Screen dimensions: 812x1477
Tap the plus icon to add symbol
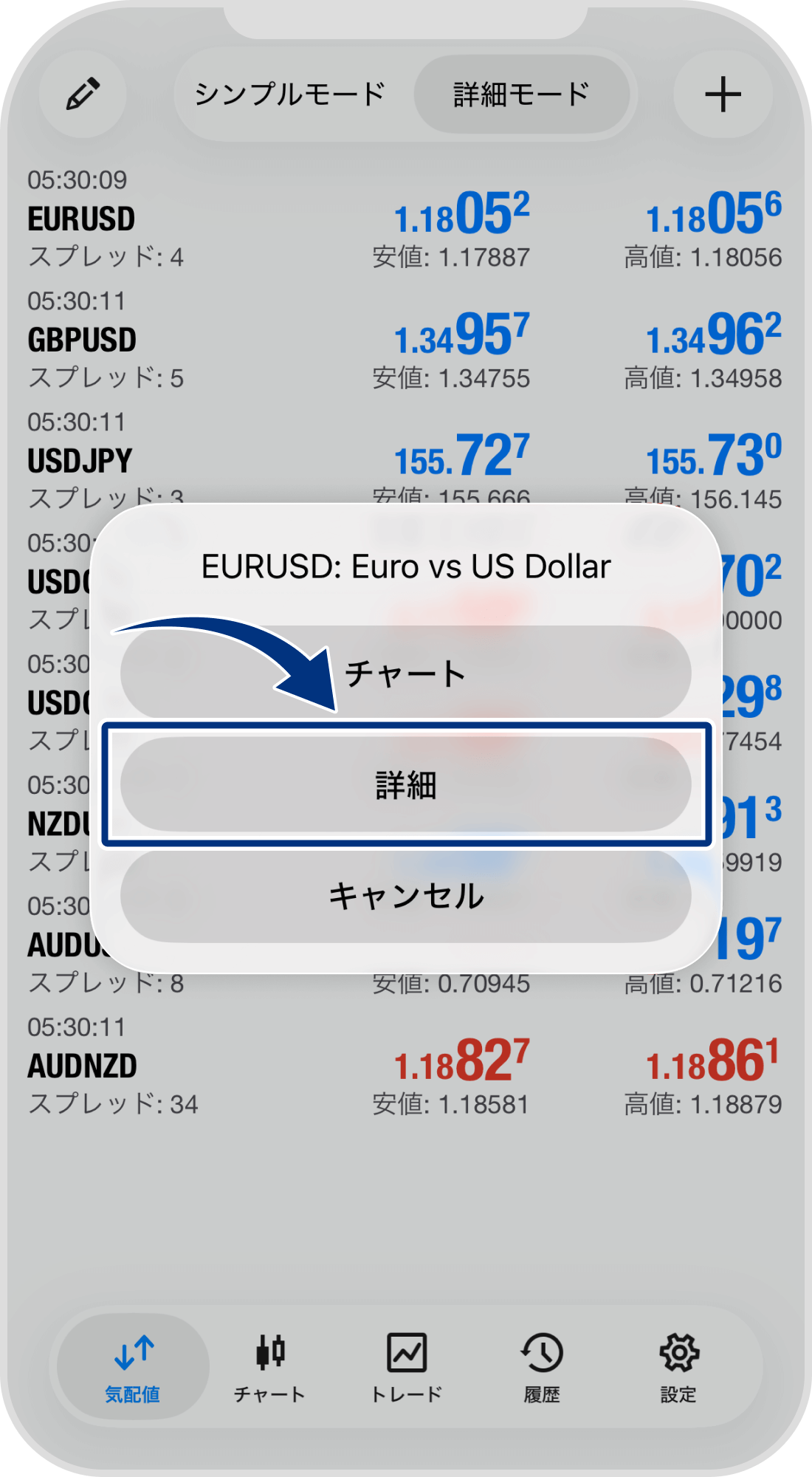point(723,95)
